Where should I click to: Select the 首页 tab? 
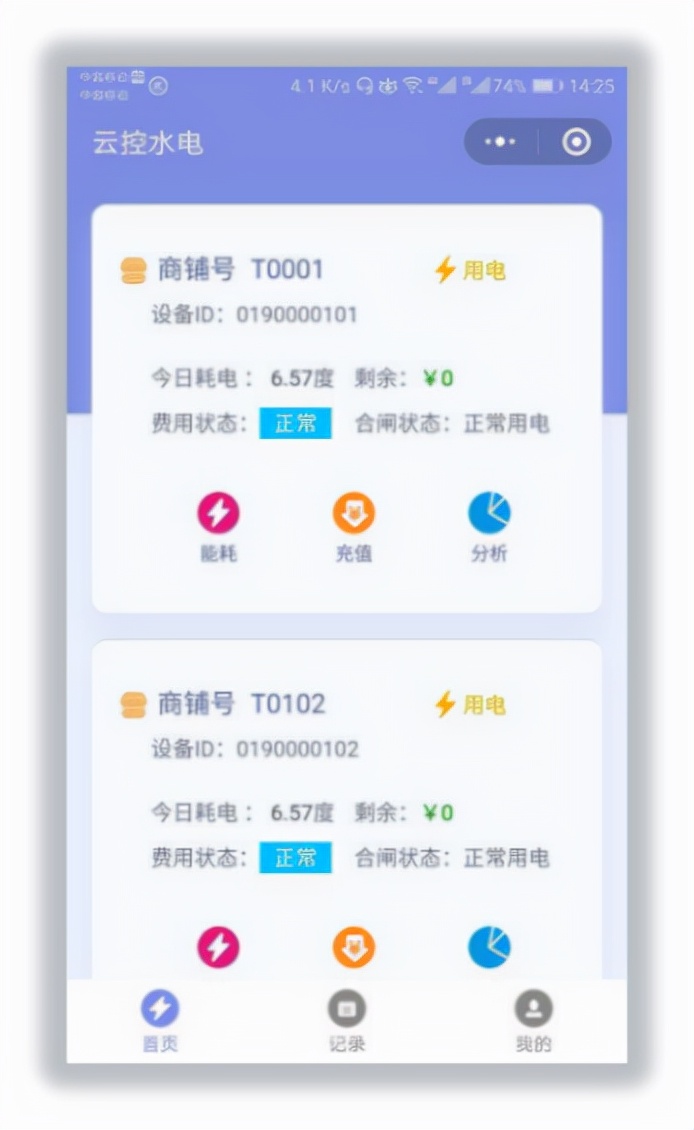pyautogui.click(x=160, y=1021)
